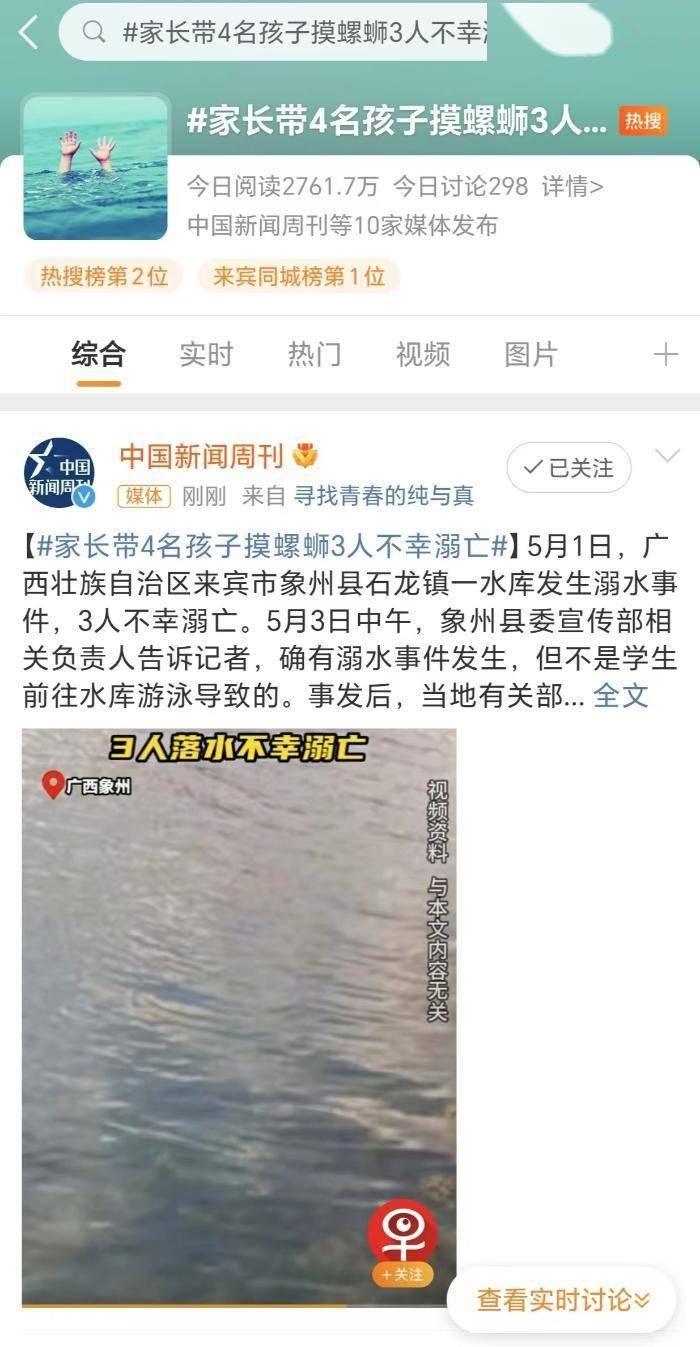Image resolution: width=700 pixels, height=1347 pixels.
Task: Switch to the 实时 tab
Action: pyautogui.click(x=206, y=354)
